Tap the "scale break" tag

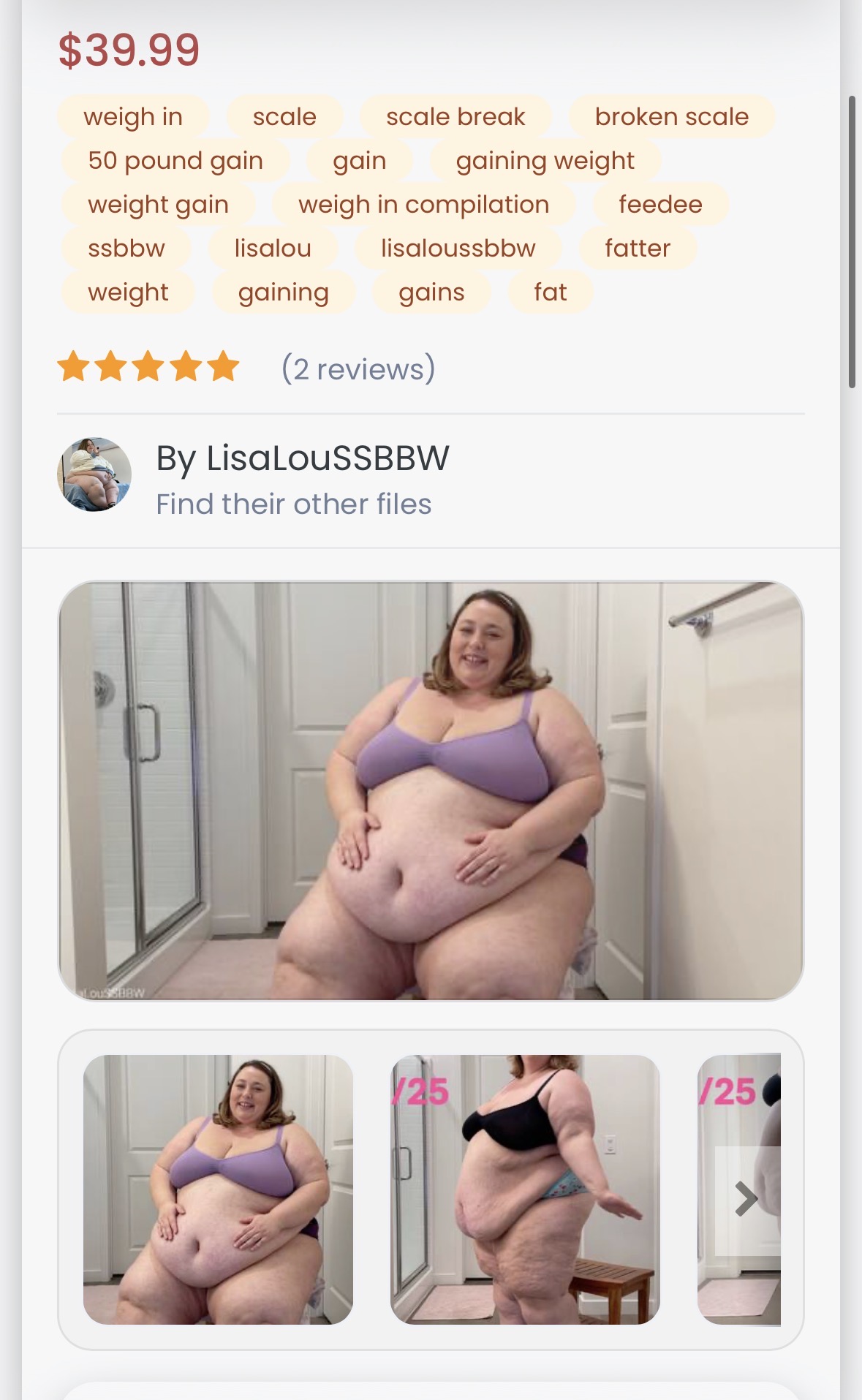pyautogui.click(x=455, y=117)
